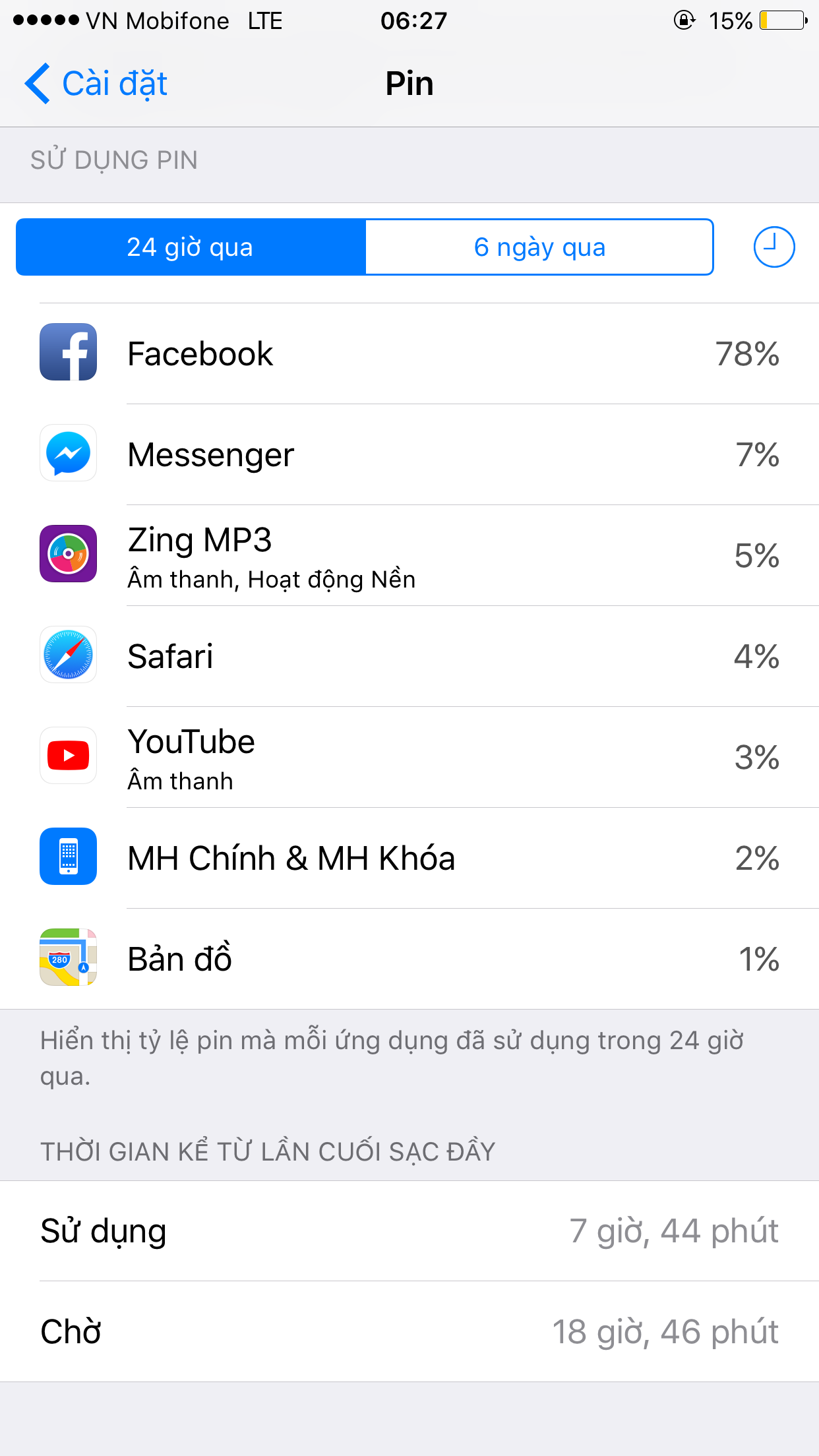The width and height of the screenshot is (819, 1456).
Task: Tap the MH Chính & MH Khóa row
Action: (x=409, y=858)
